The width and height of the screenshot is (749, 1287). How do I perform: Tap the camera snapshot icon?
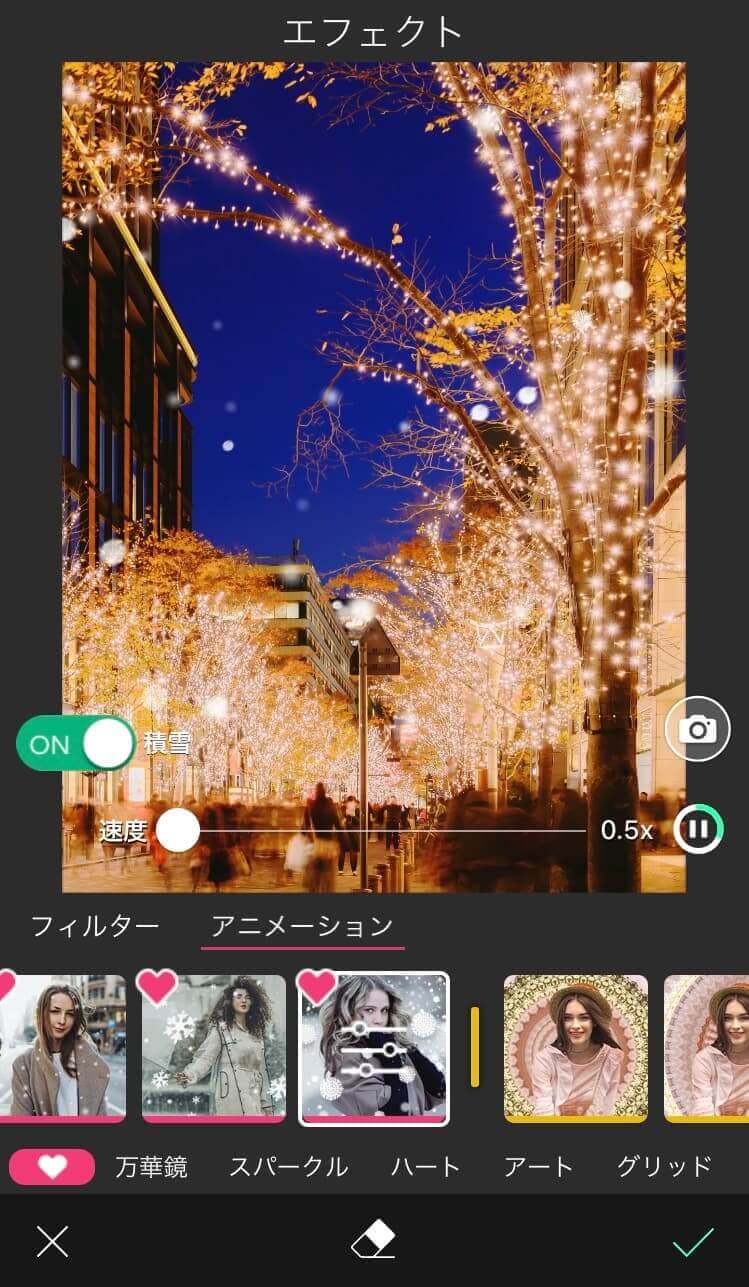coord(698,729)
